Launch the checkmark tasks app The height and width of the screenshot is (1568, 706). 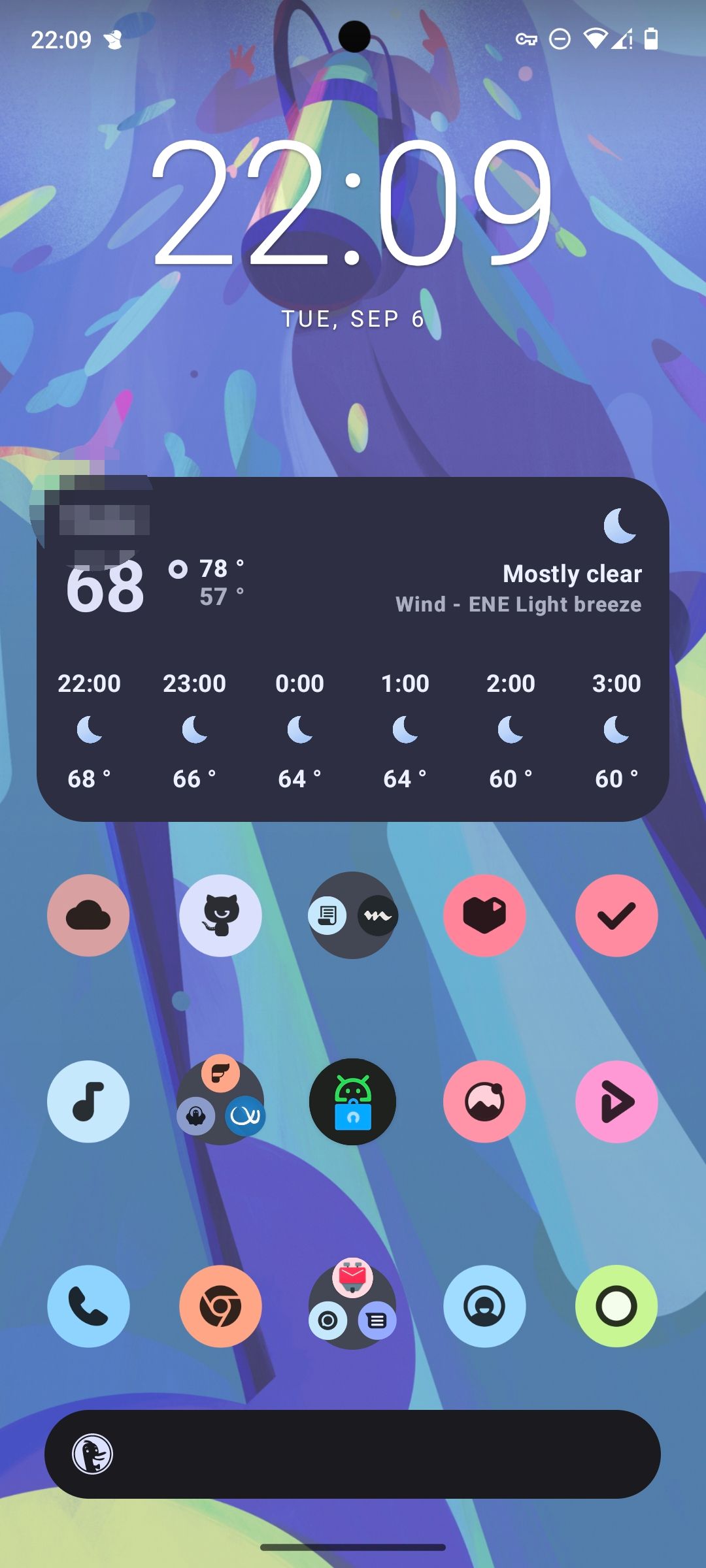point(616,915)
